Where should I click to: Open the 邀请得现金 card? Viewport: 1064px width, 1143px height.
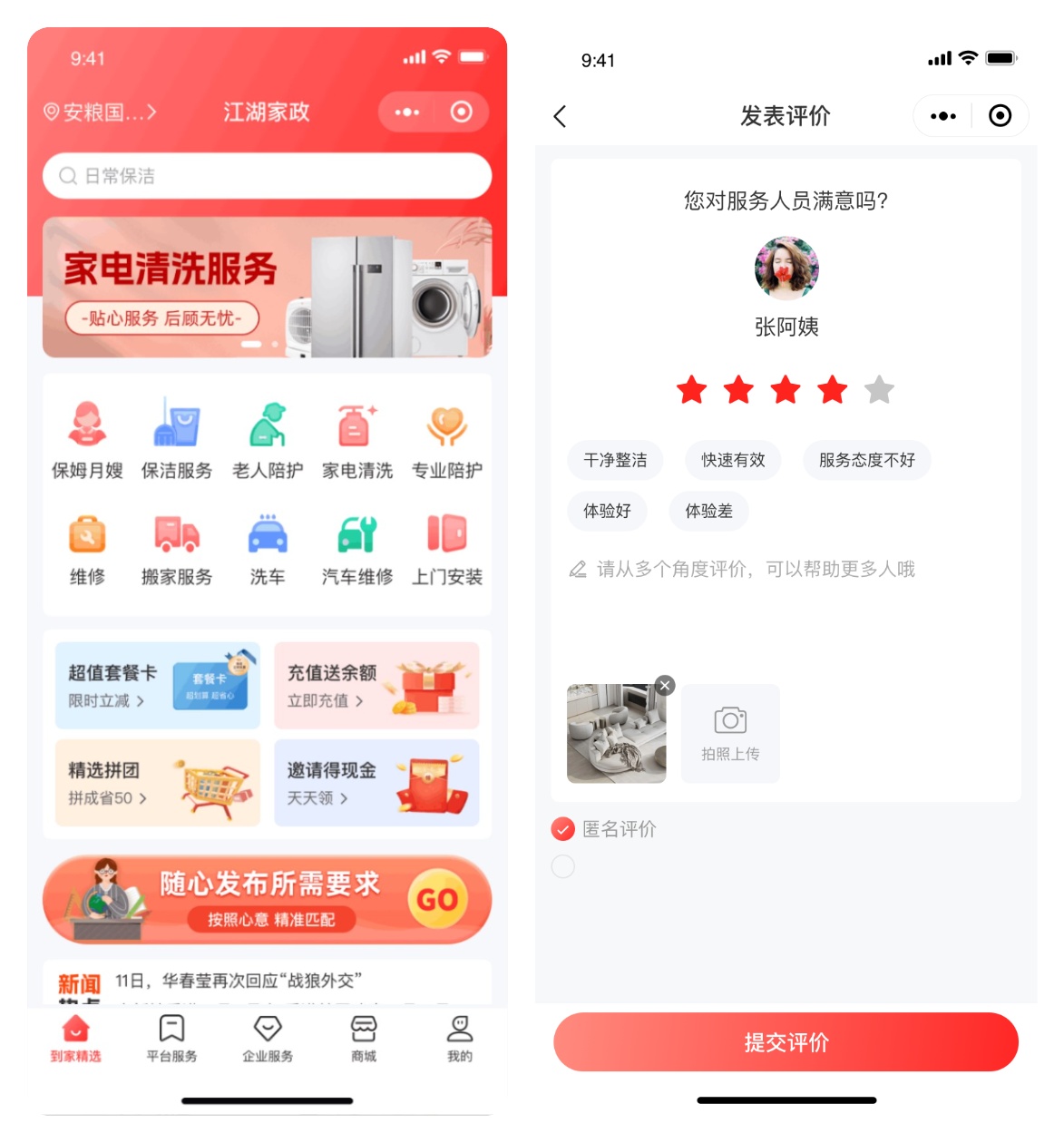click(376, 783)
